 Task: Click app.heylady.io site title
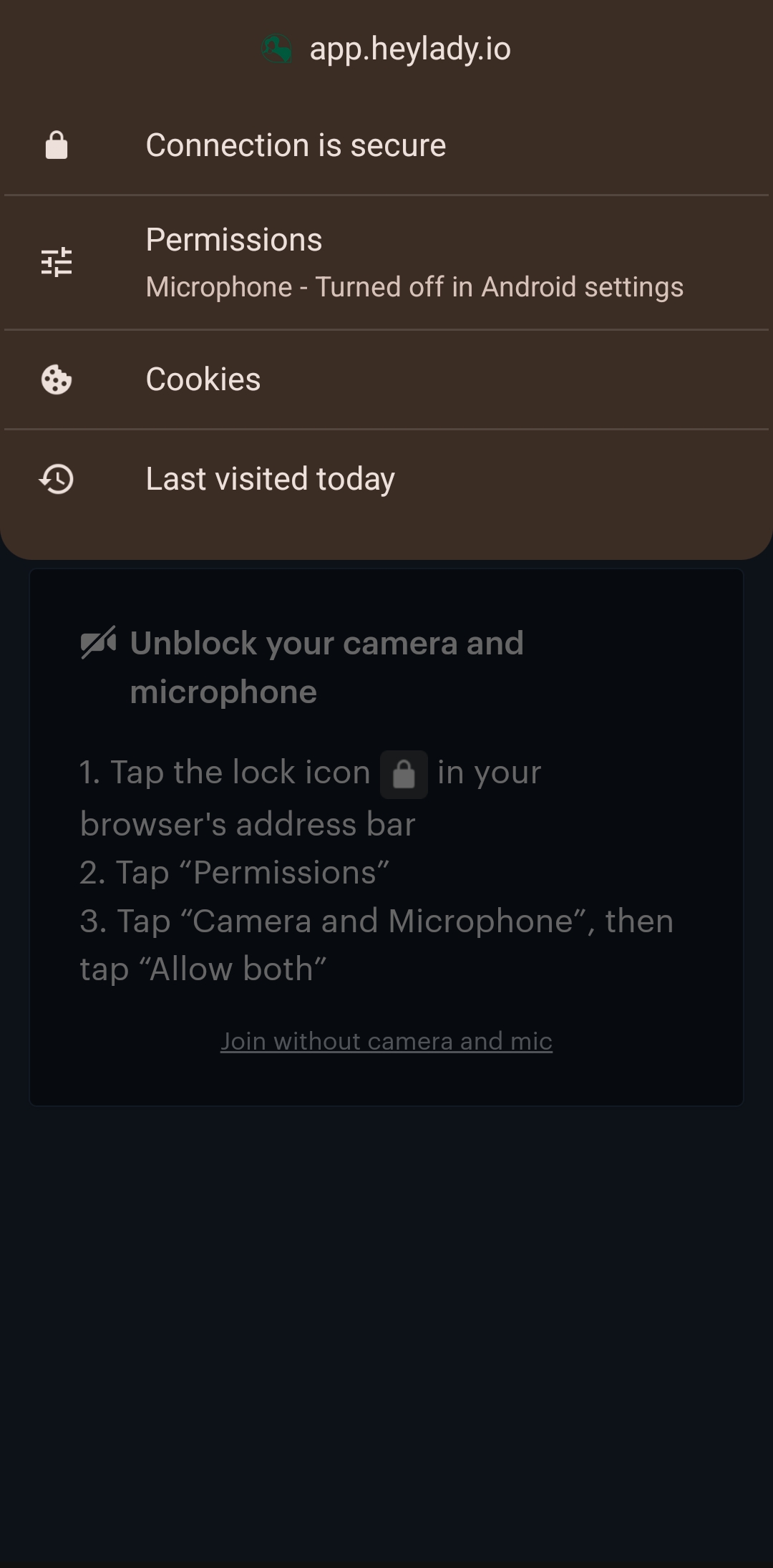coord(410,49)
